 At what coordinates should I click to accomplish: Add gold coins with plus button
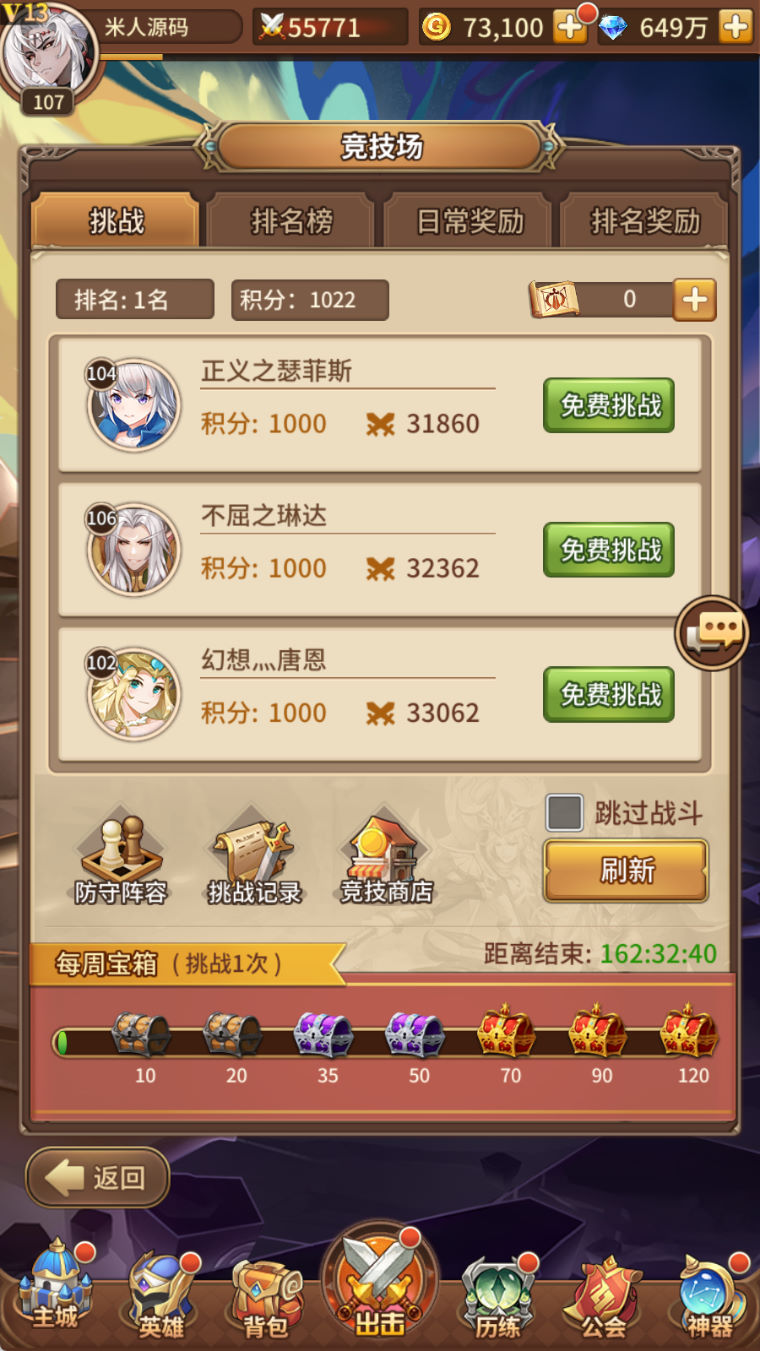tap(570, 27)
